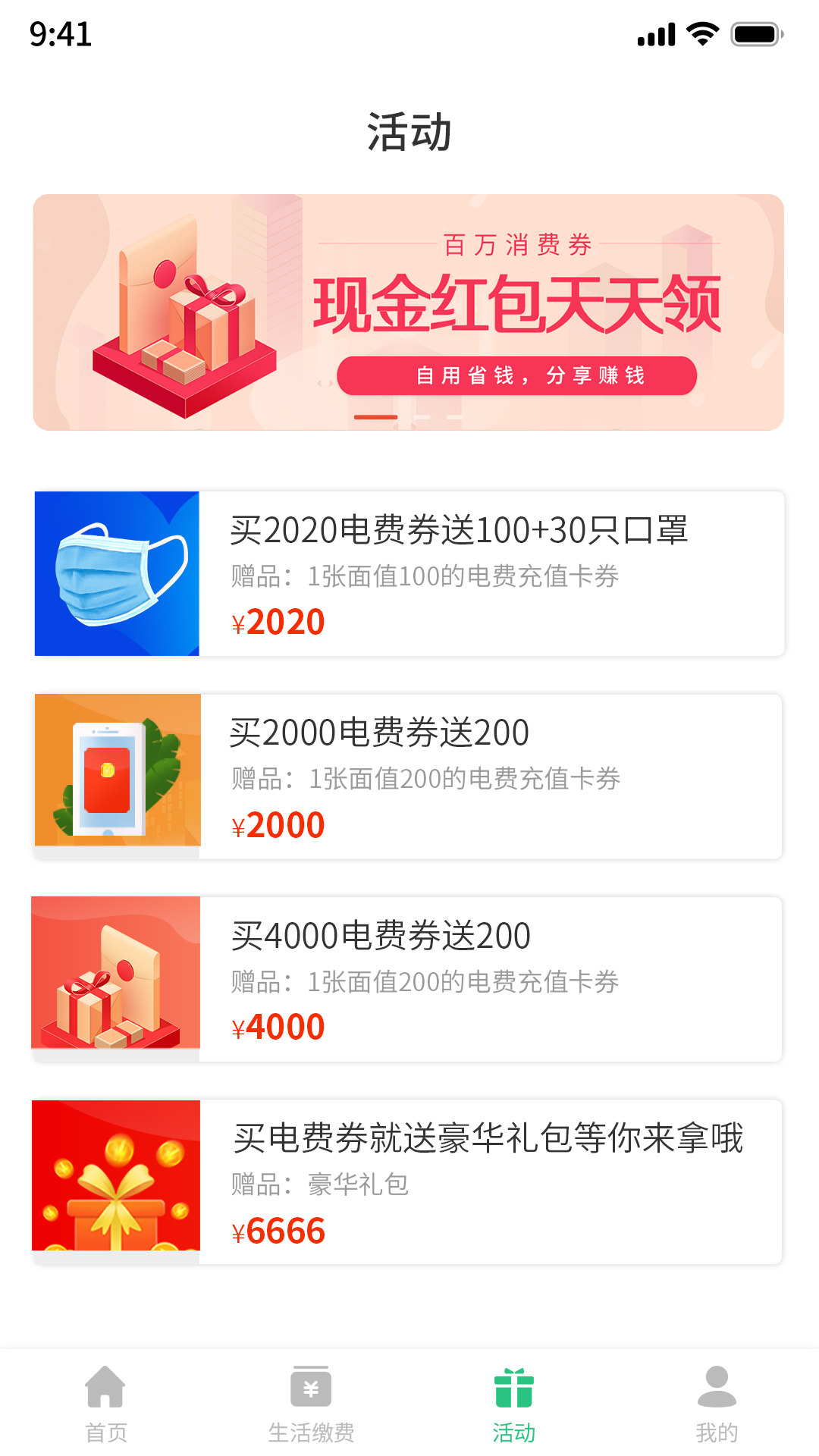Open the 现金红包天天领 promo banner

click(408, 312)
